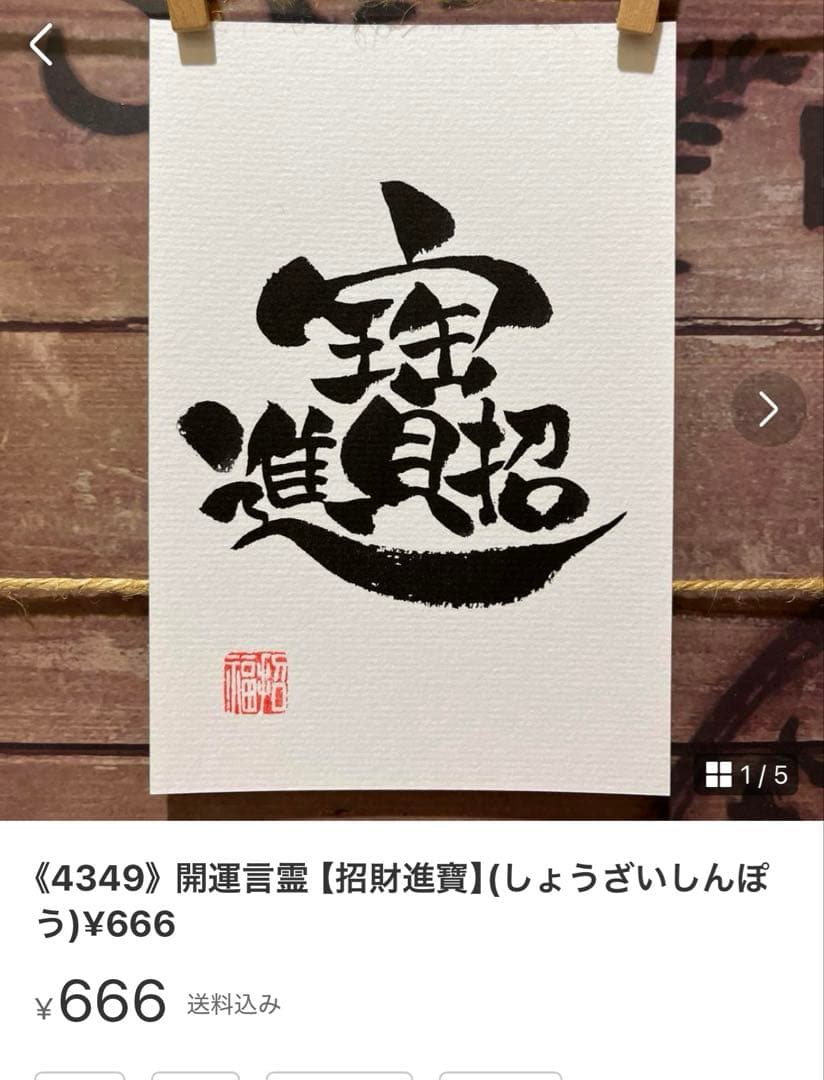Image resolution: width=824 pixels, height=1080 pixels.
Task: Select the third chip at the screen bottom
Action: [340, 1075]
